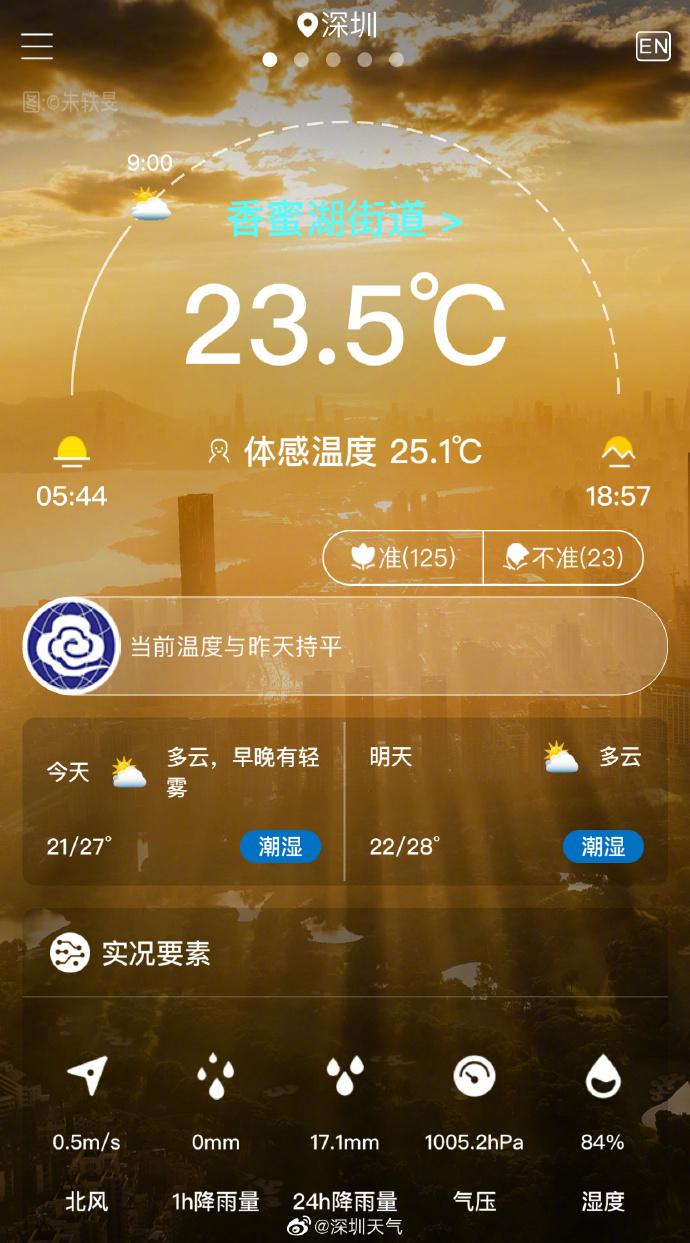This screenshot has width=690, height=1243.
Task: Open 香蜜湖街道 district details
Action: coord(344,220)
